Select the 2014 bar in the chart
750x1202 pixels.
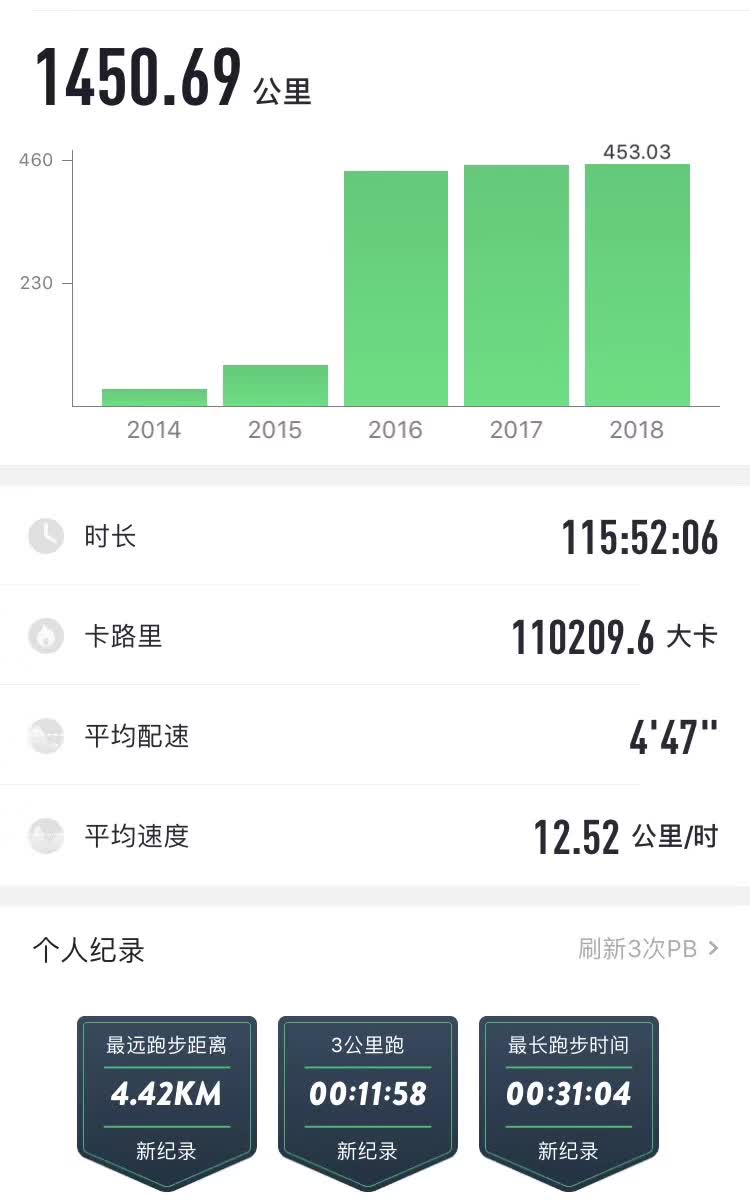coord(154,397)
